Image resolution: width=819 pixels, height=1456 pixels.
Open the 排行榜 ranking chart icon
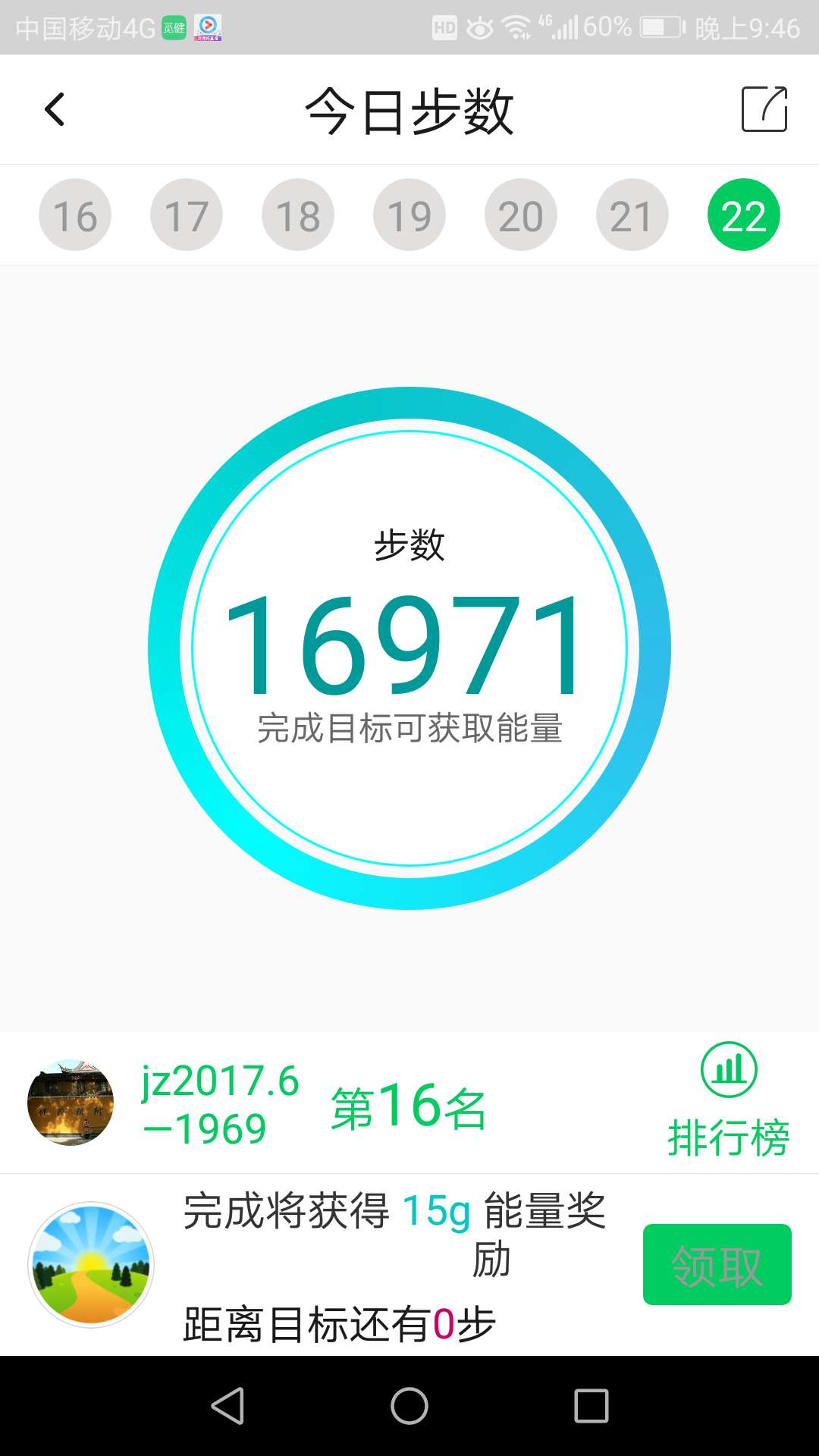coord(729,1072)
